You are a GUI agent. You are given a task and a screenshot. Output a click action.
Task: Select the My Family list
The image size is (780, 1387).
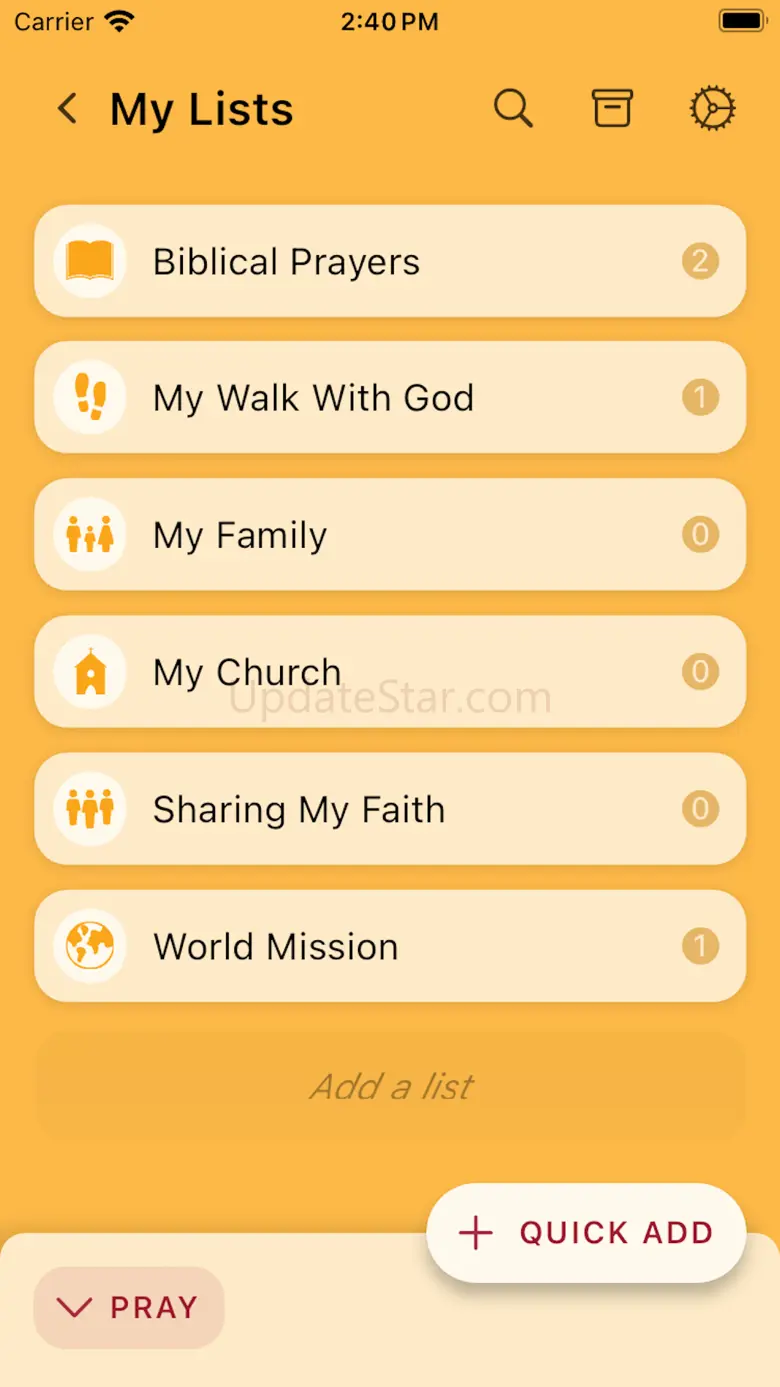pyautogui.click(x=390, y=535)
